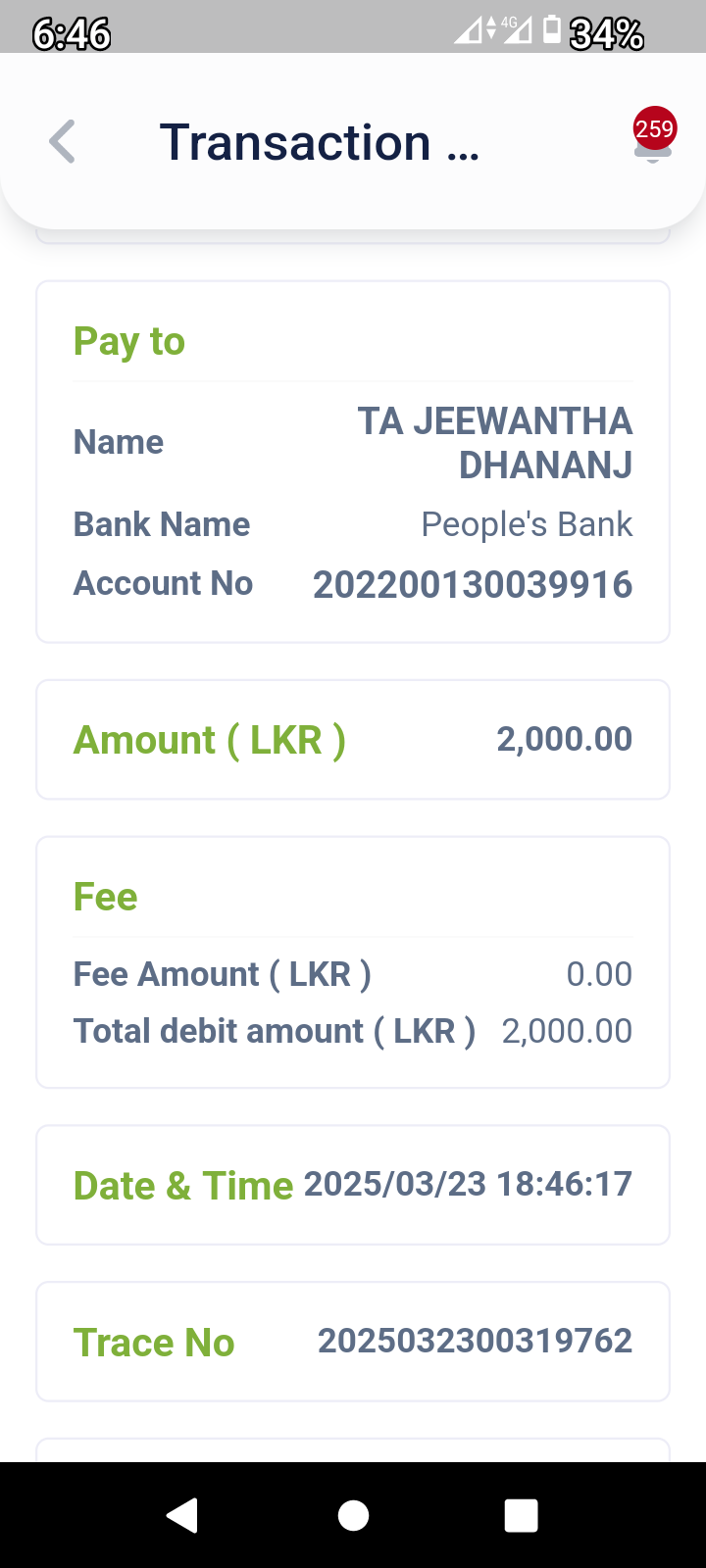Go back from Transaction details
This screenshot has height=1568, width=706.
coord(63,142)
